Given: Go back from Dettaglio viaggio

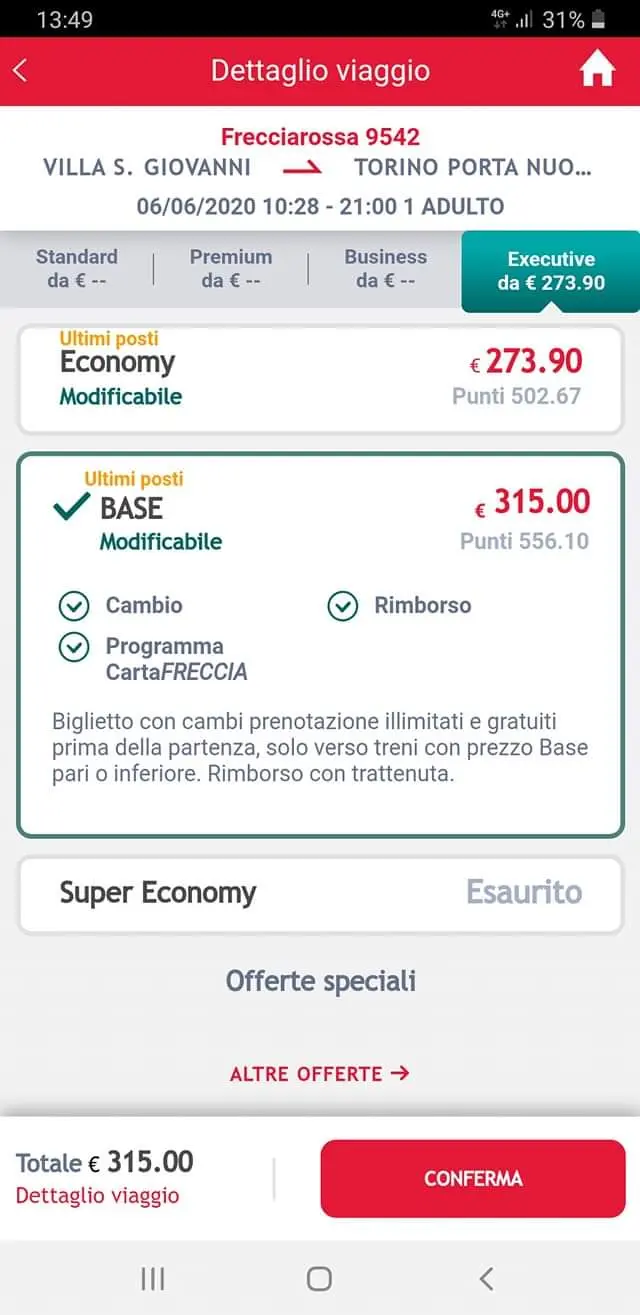Looking at the screenshot, I should pos(21,71).
